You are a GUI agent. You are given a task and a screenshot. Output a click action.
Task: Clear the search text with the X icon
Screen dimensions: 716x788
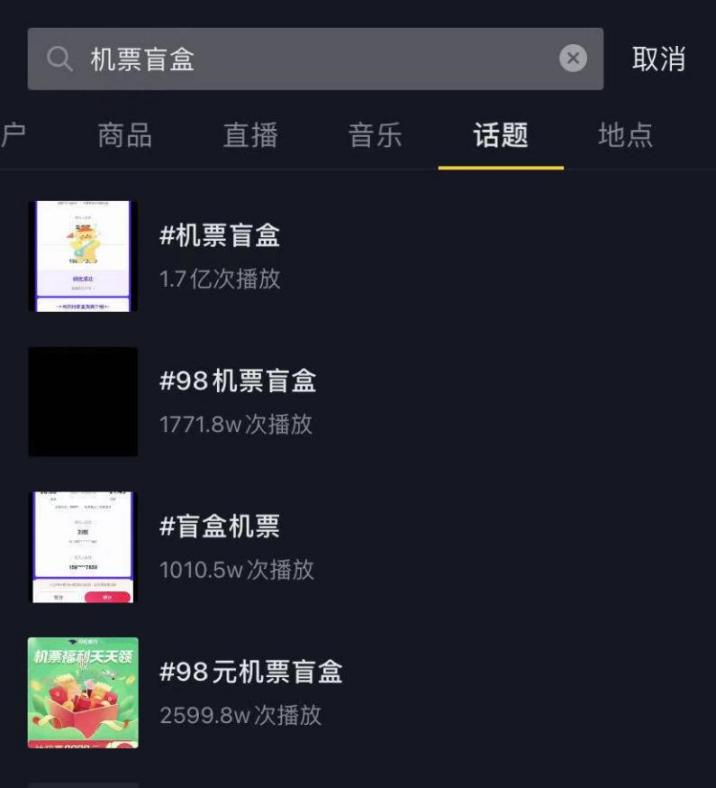(x=572, y=59)
